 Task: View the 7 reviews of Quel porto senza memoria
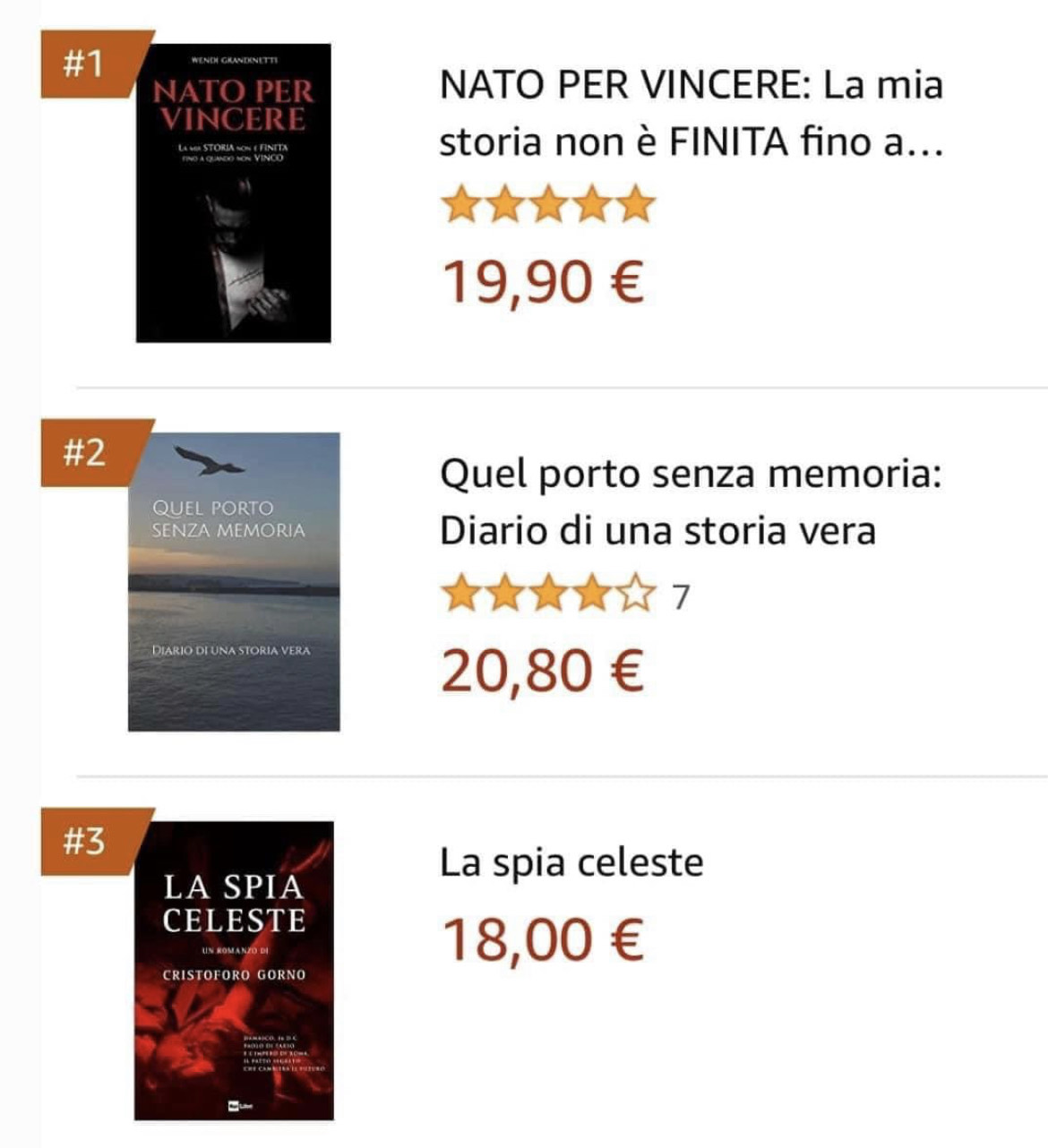pyautogui.click(x=681, y=595)
